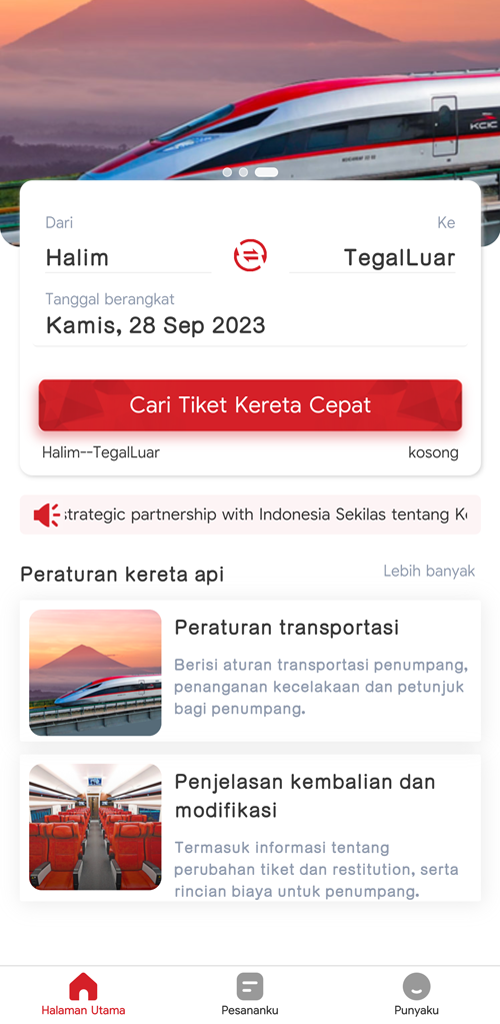Switch to the Pesananku tab

(250, 995)
